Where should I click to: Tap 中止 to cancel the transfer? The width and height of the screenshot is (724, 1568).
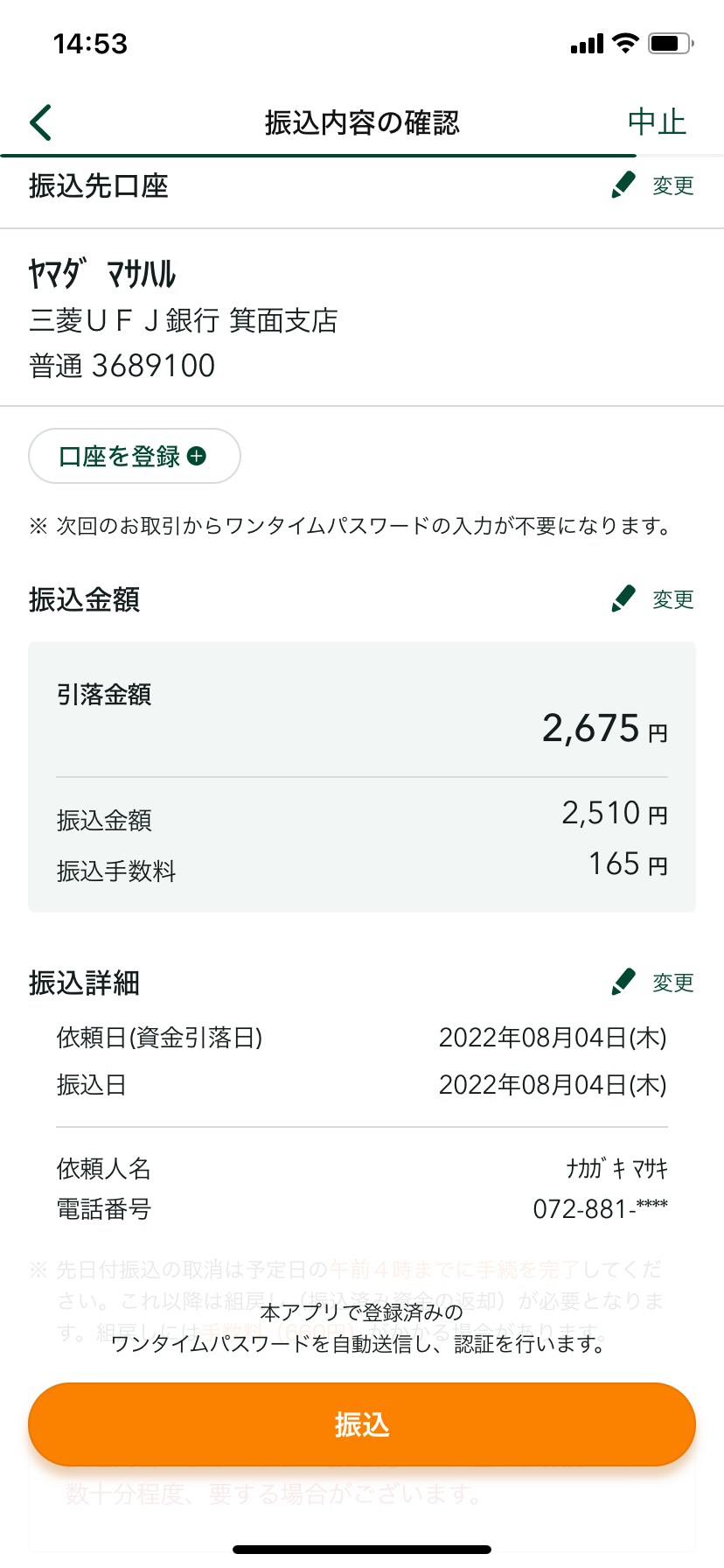point(657,122)
